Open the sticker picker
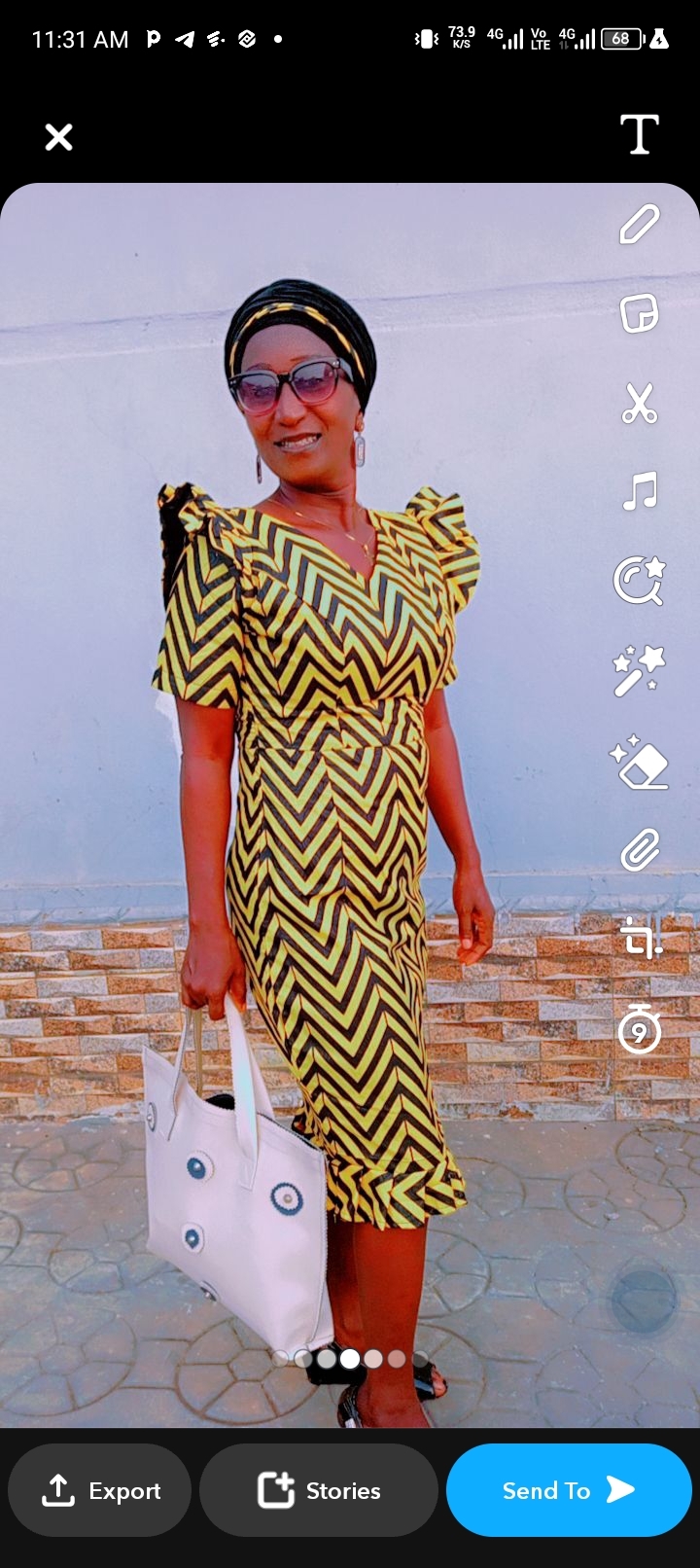Viewport: 700px width, 1568px height. tap(640, 313)
